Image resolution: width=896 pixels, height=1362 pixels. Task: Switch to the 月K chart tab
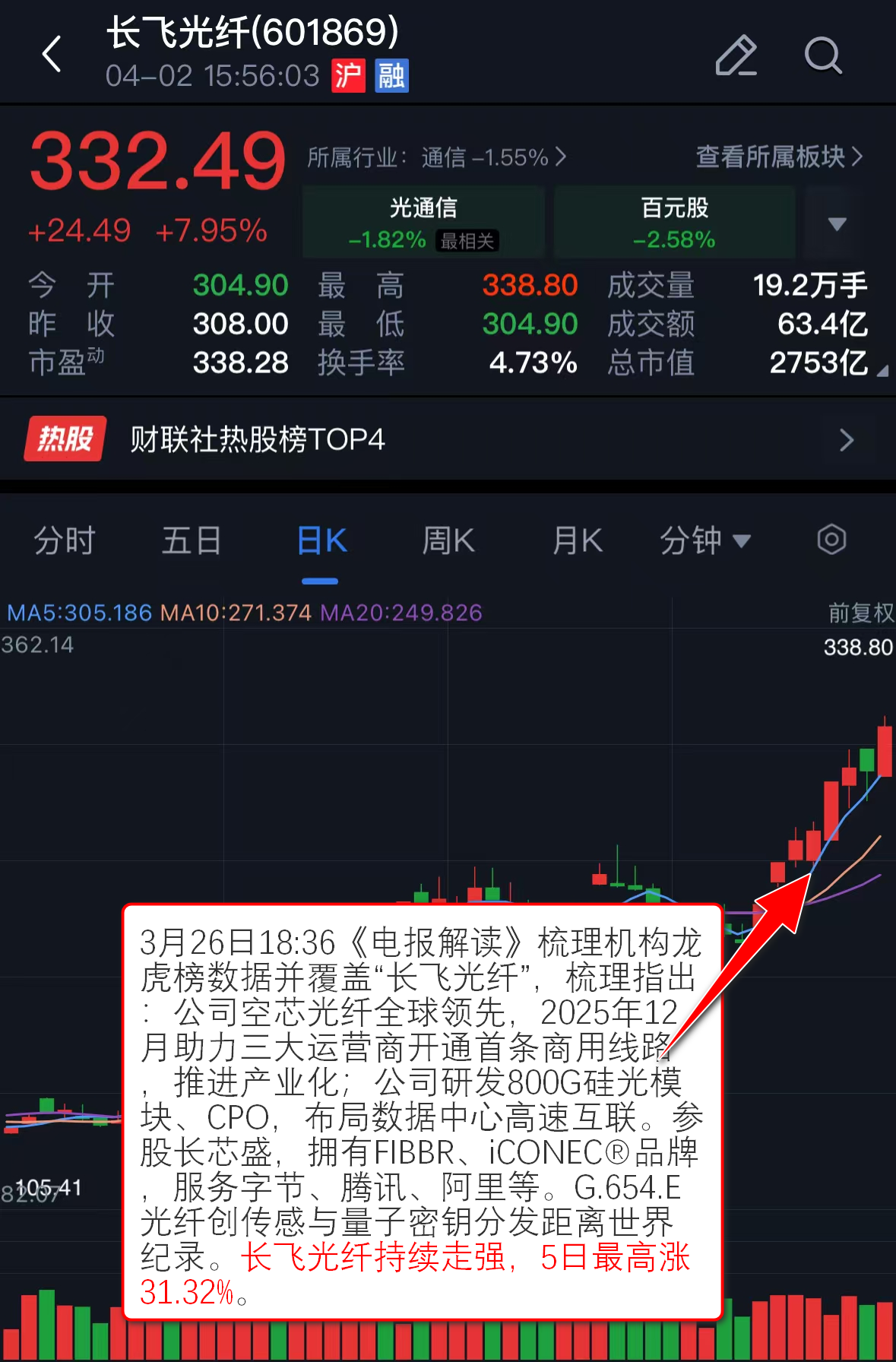click(x=578, y=541)
